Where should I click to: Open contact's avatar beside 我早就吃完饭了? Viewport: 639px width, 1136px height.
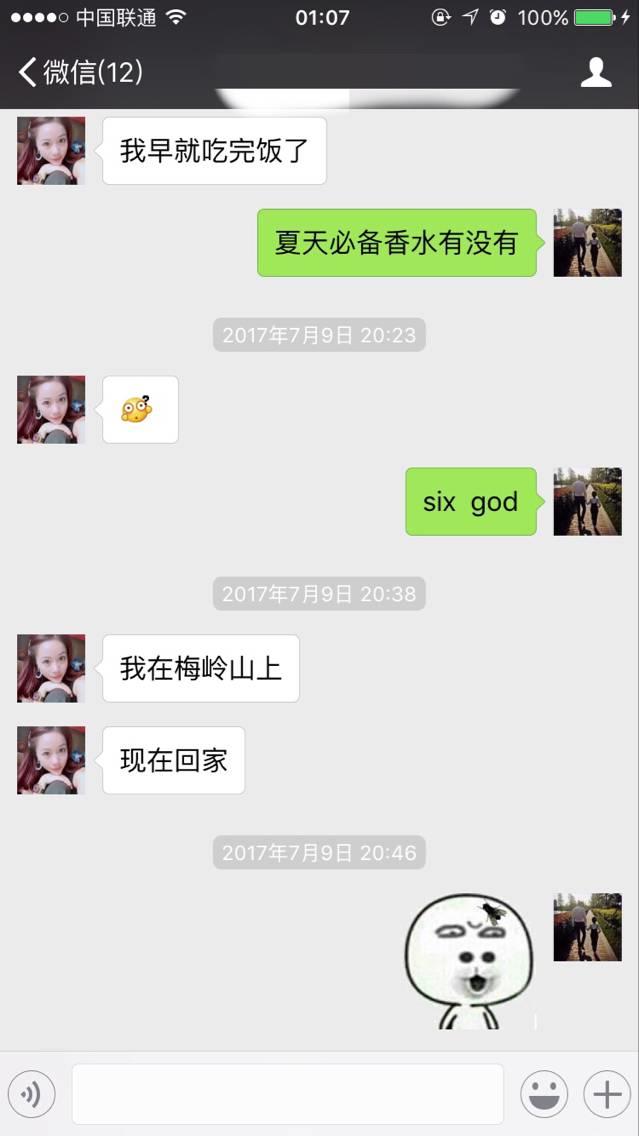pos(51,151)
